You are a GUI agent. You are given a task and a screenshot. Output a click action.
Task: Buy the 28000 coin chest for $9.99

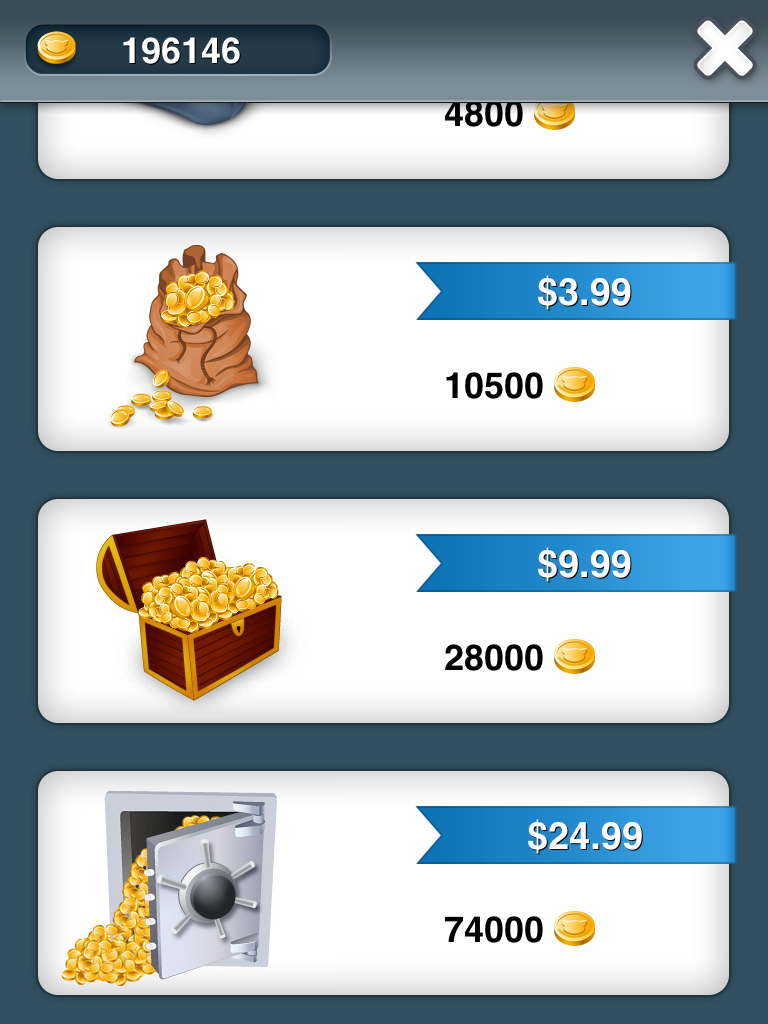583,564
